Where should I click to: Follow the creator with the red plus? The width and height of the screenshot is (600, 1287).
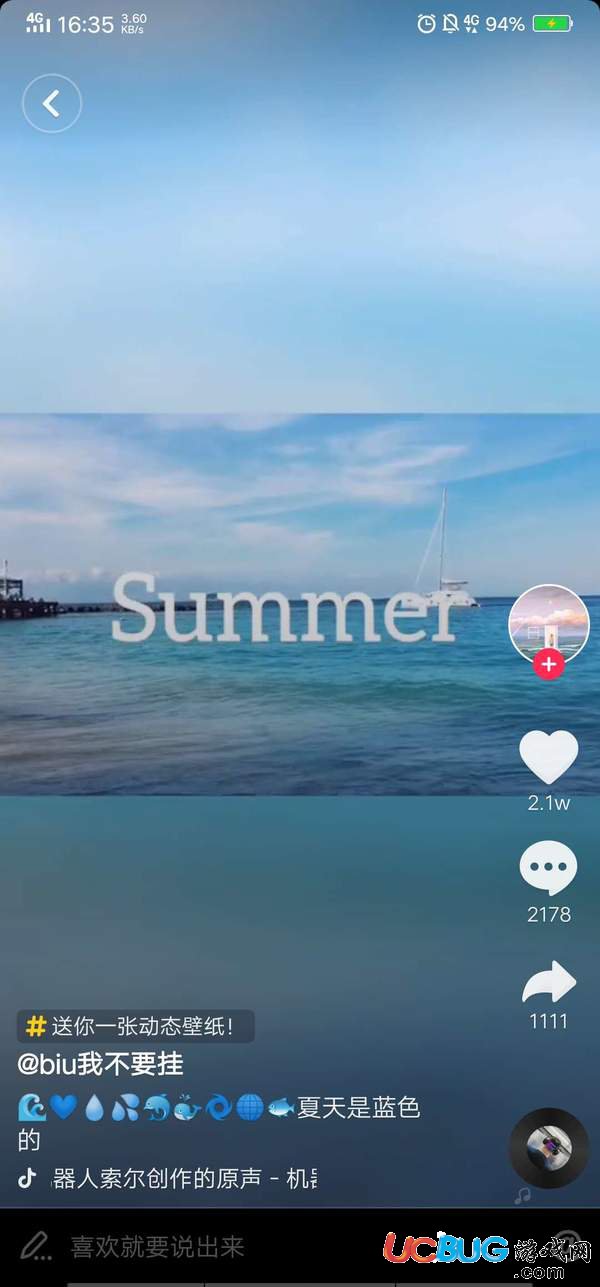pyautogui.click(x=549, y=664)
